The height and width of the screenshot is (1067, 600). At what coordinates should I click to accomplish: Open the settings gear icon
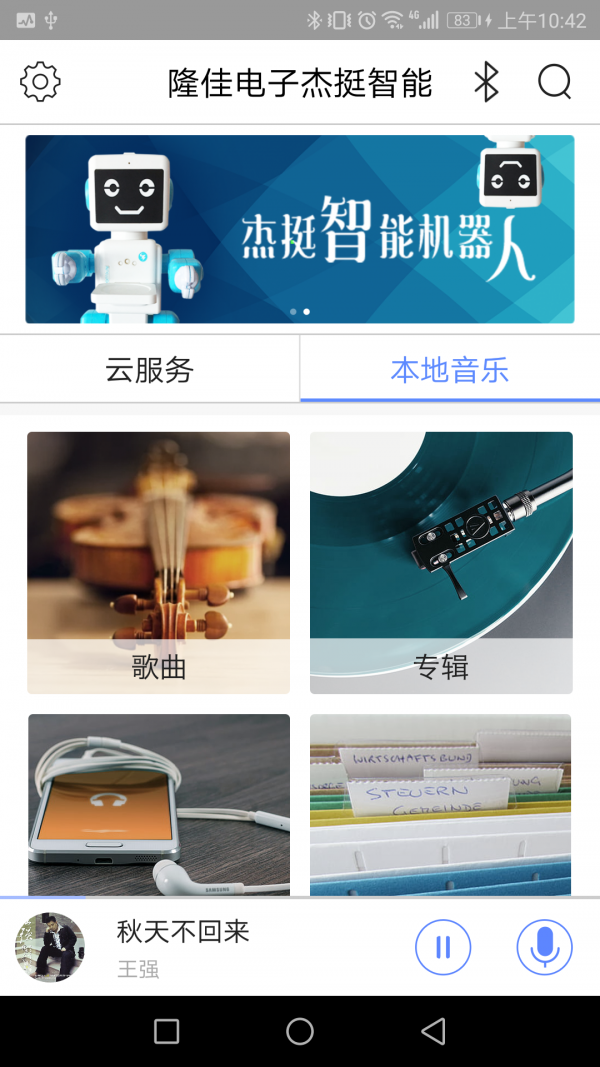point(41,82)
